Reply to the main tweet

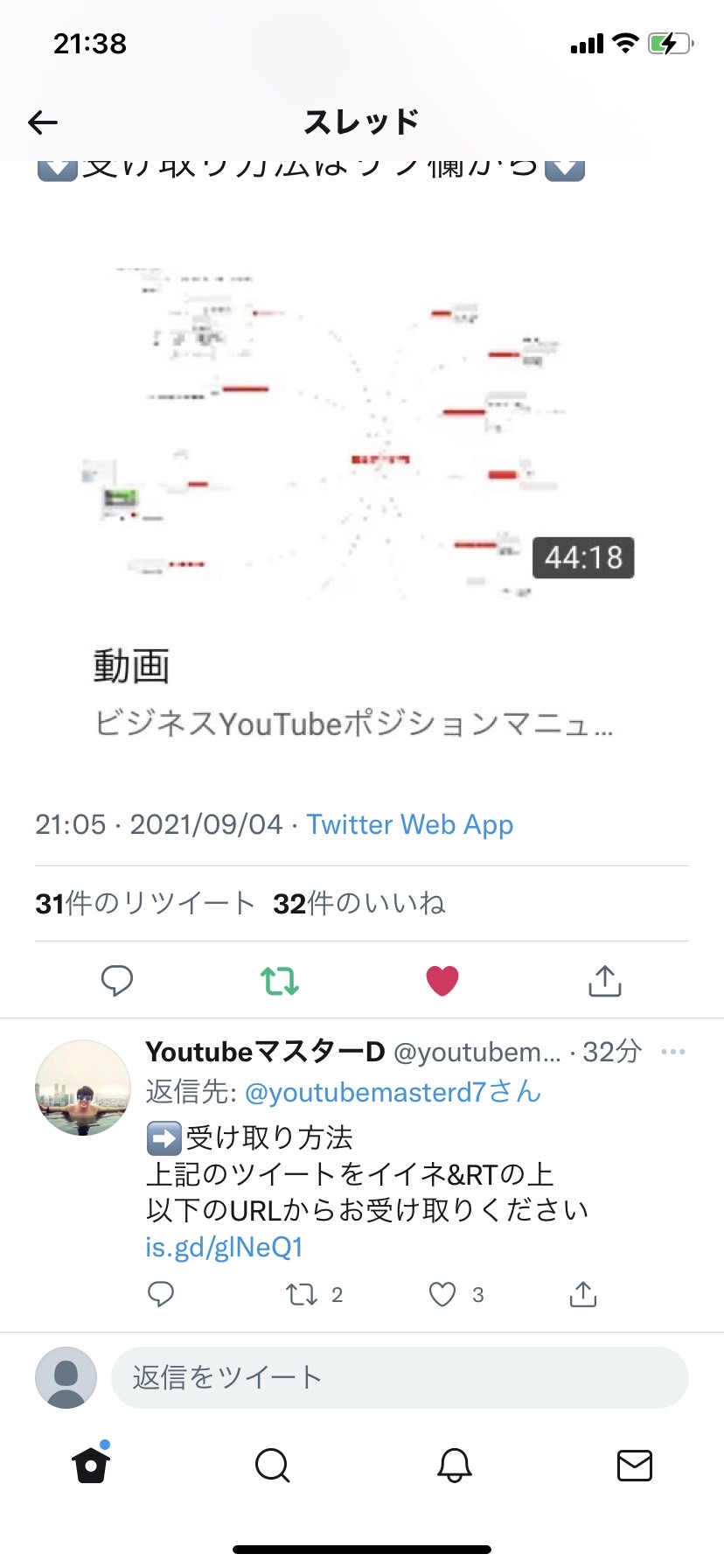point(116,980)
